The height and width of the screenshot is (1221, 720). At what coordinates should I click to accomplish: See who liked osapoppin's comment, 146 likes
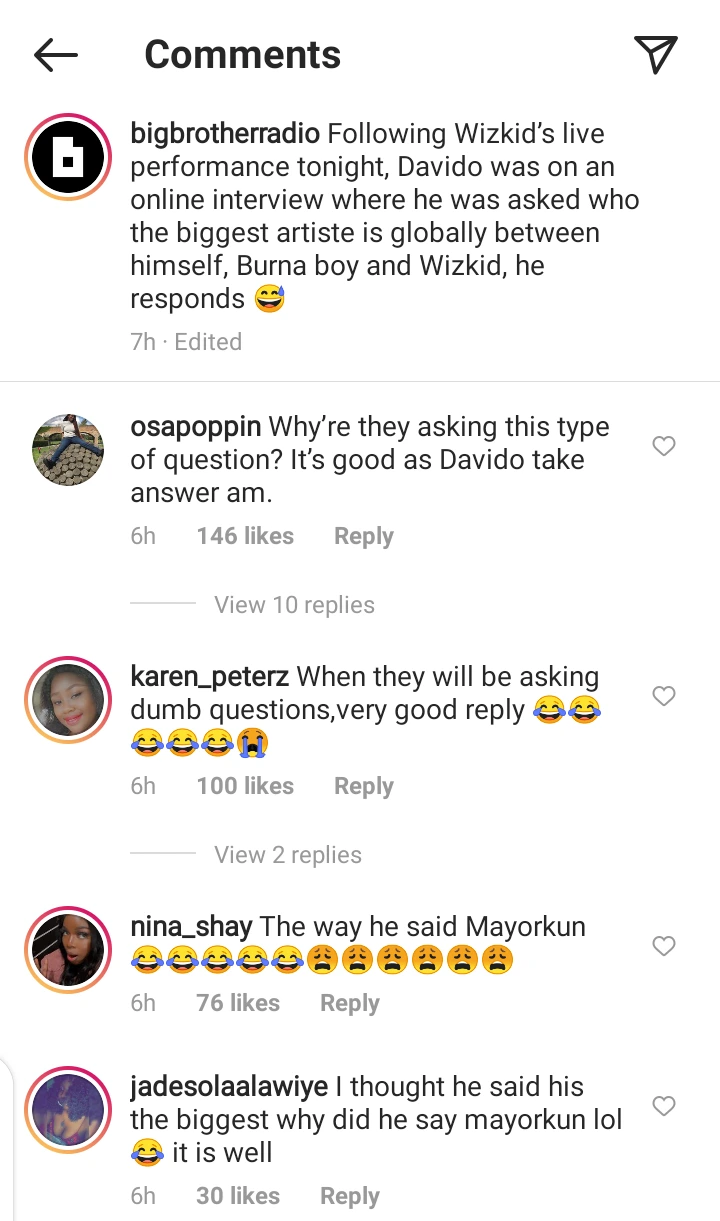tap(245, 536)
